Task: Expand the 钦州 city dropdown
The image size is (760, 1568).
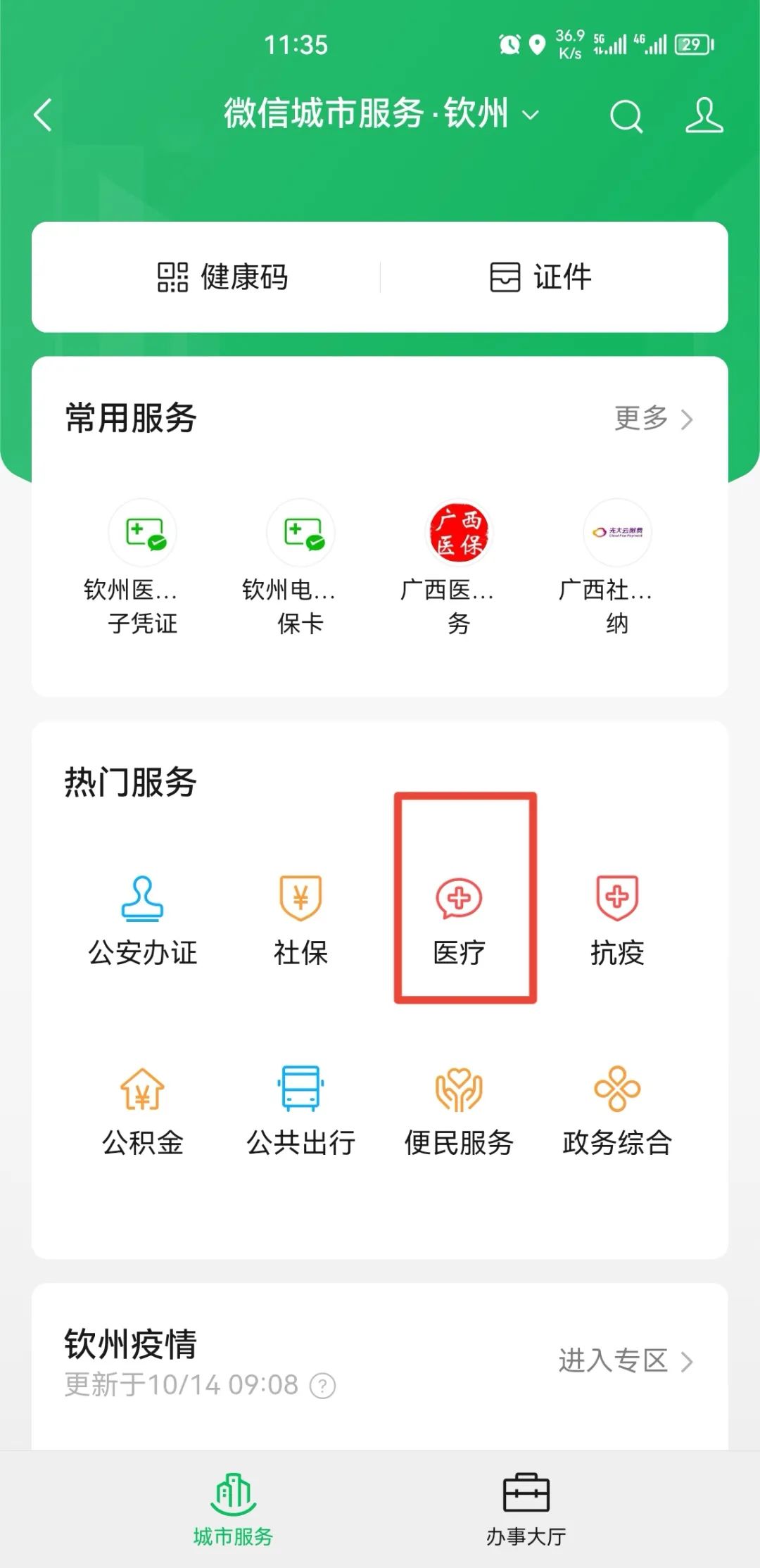Action: (x=531, y=115)
